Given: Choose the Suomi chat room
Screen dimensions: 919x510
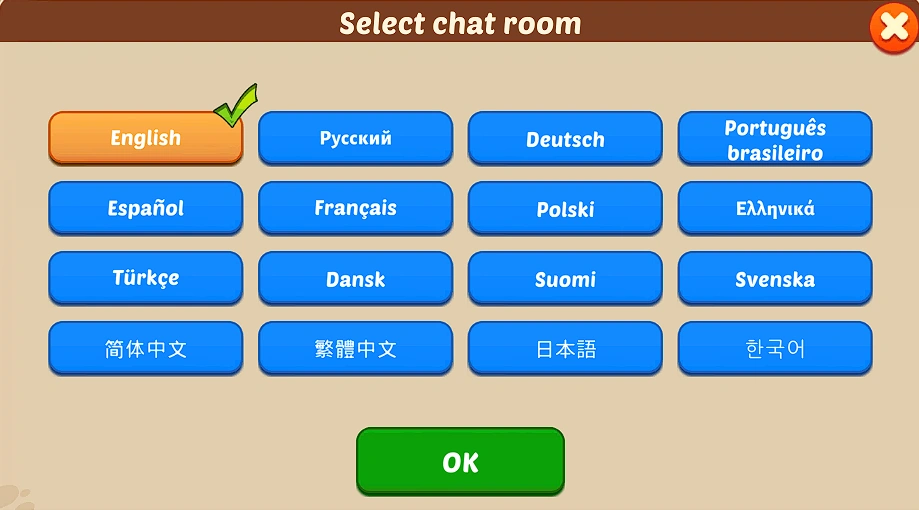Looking at the screenshot, I should [565, 279].
